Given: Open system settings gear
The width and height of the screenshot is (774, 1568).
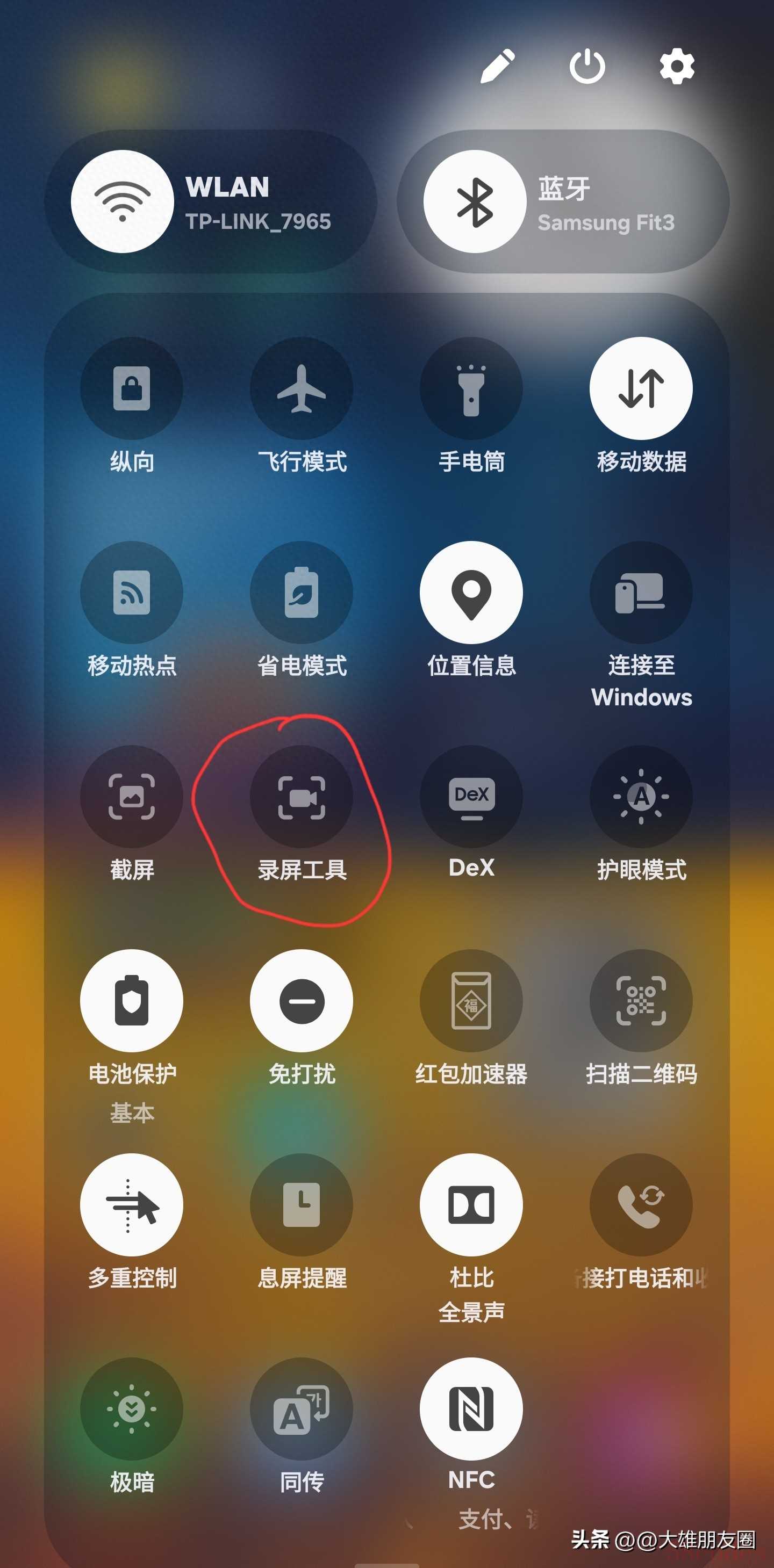Looking at the screenshot, I should (677, 67).
